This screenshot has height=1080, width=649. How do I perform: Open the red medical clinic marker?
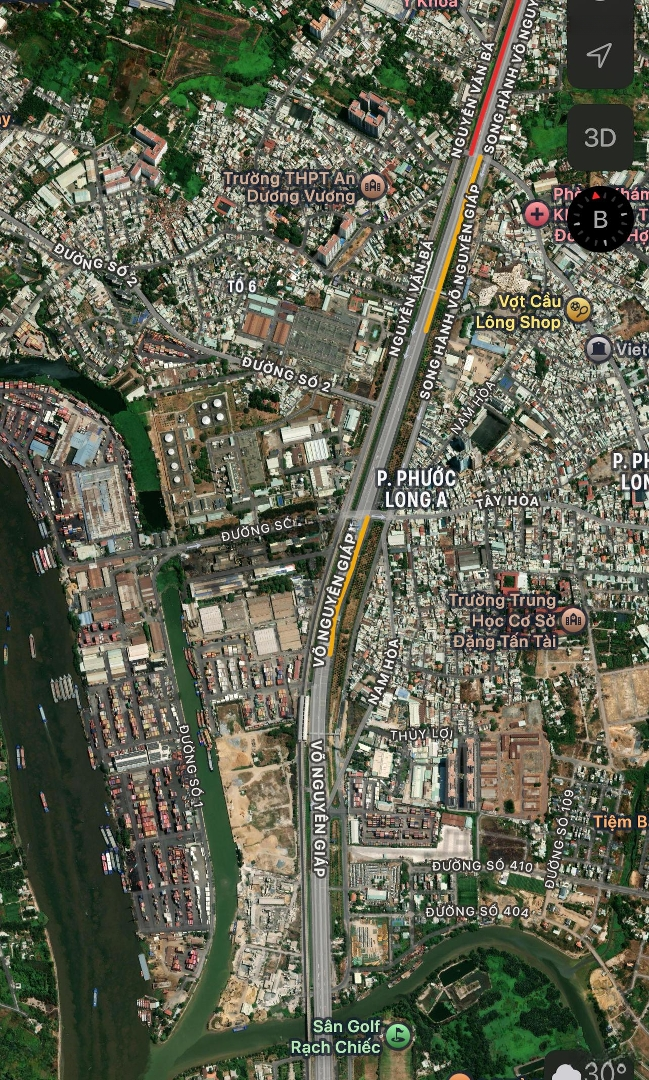537,213
